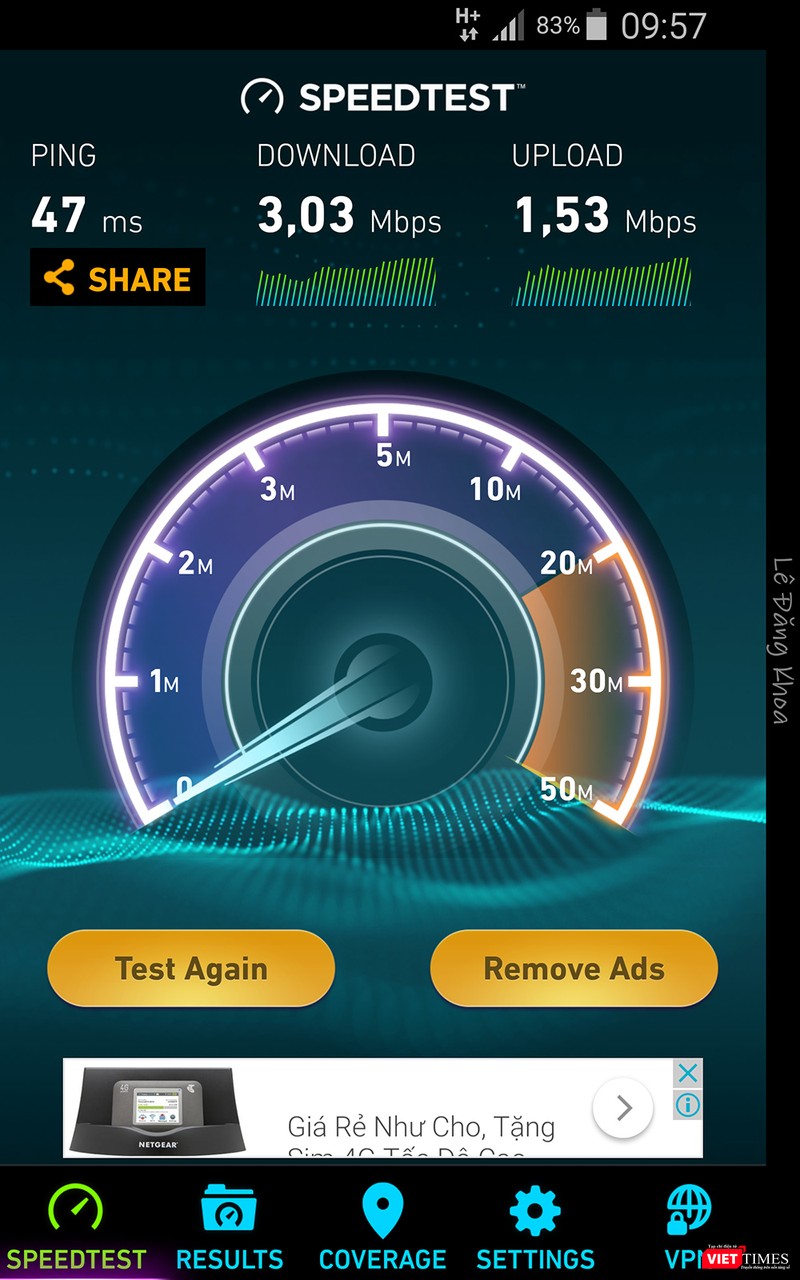This screenshot has height=1280, width=800.
Task: Tap Test Again to rerun the test
Action: click(x=191, y=968)
